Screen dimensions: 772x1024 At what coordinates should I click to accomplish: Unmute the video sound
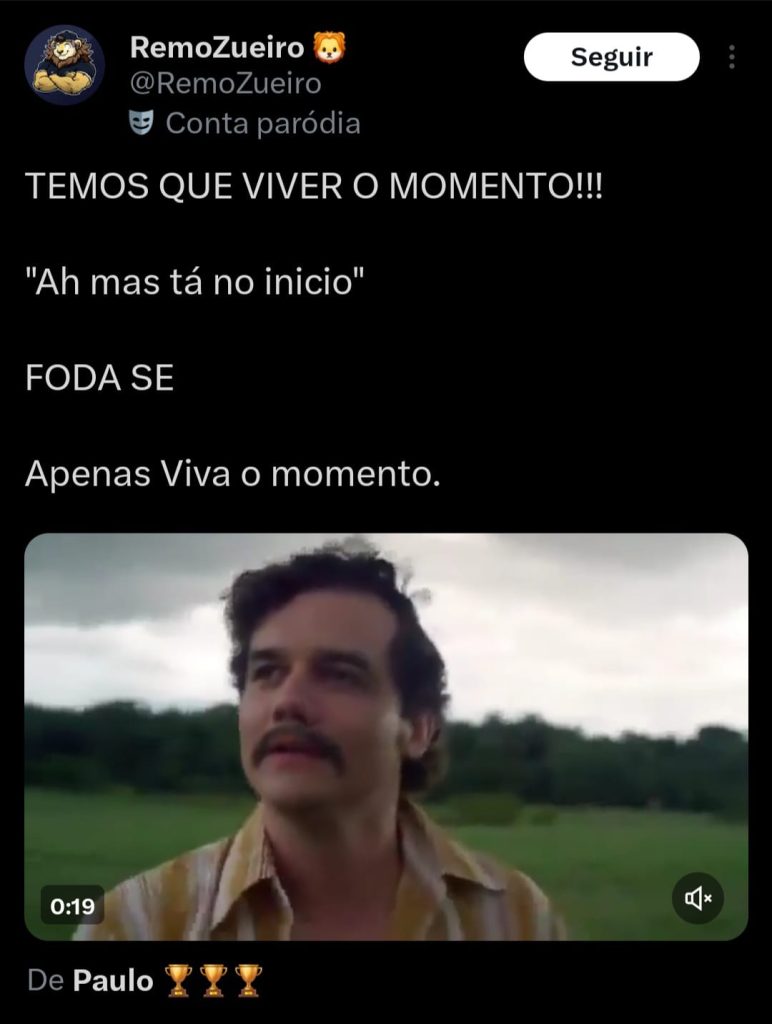697,898
